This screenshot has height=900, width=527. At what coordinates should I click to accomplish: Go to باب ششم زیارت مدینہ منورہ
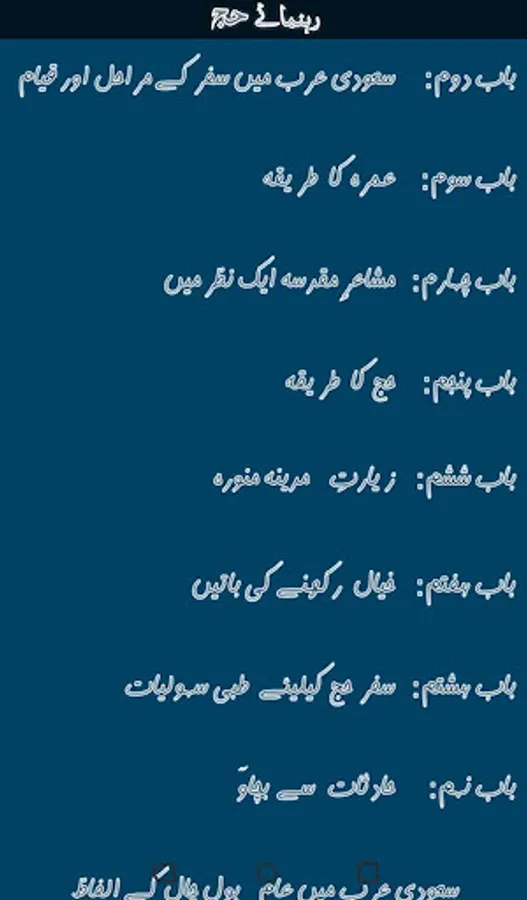click(365, 481)
